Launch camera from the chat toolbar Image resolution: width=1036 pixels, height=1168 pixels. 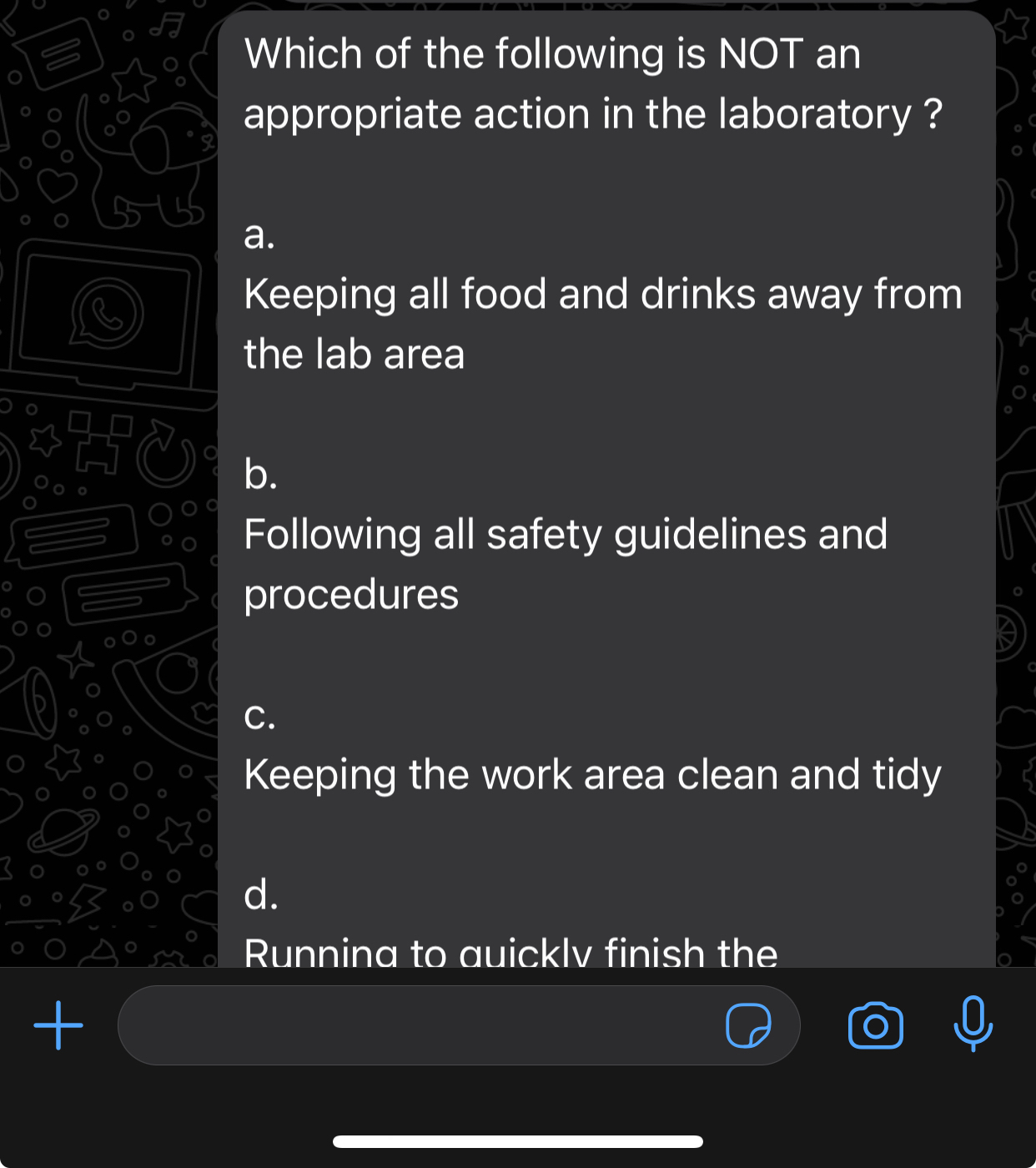tap(875, 1025)
